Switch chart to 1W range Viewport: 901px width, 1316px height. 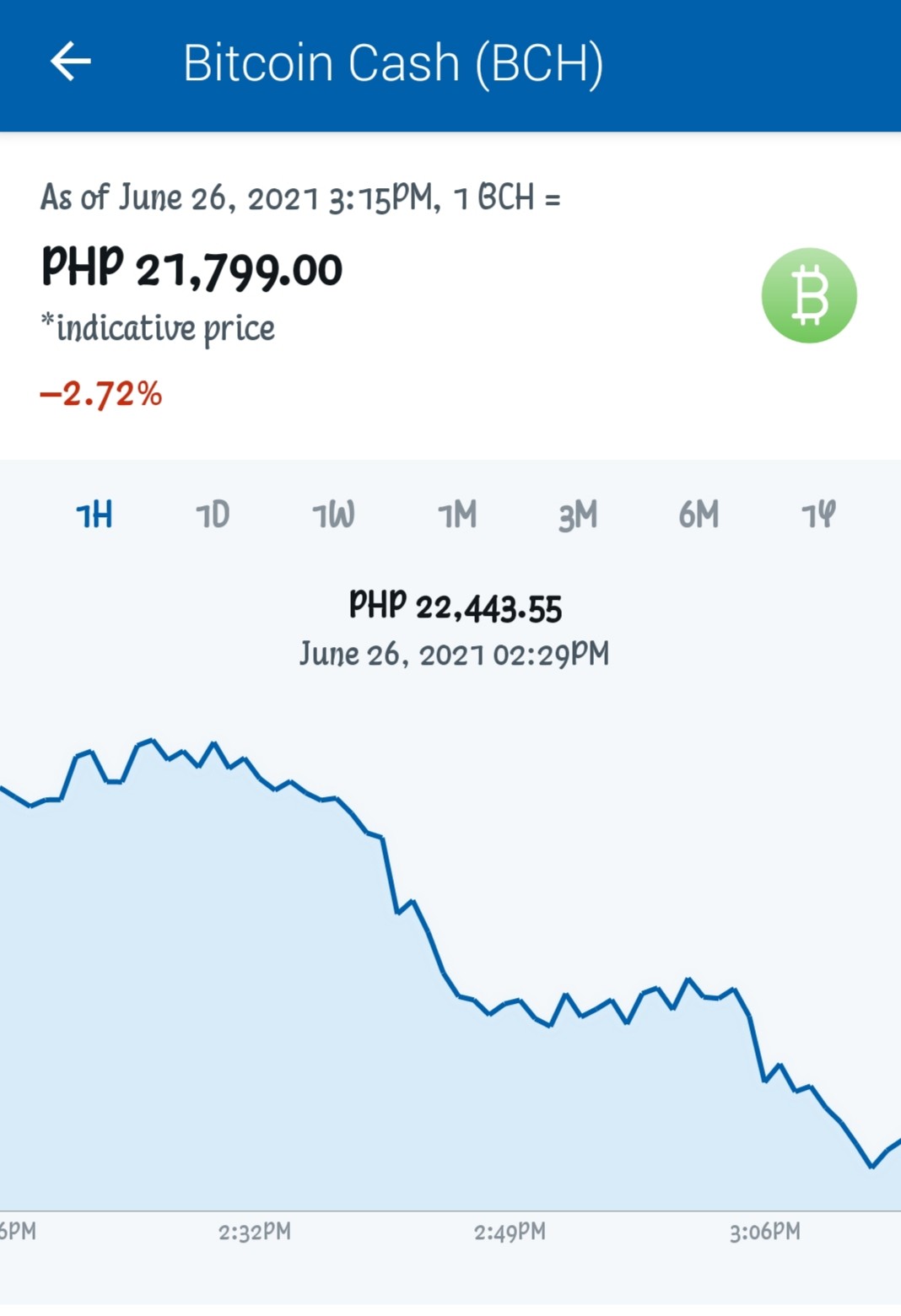333,515
